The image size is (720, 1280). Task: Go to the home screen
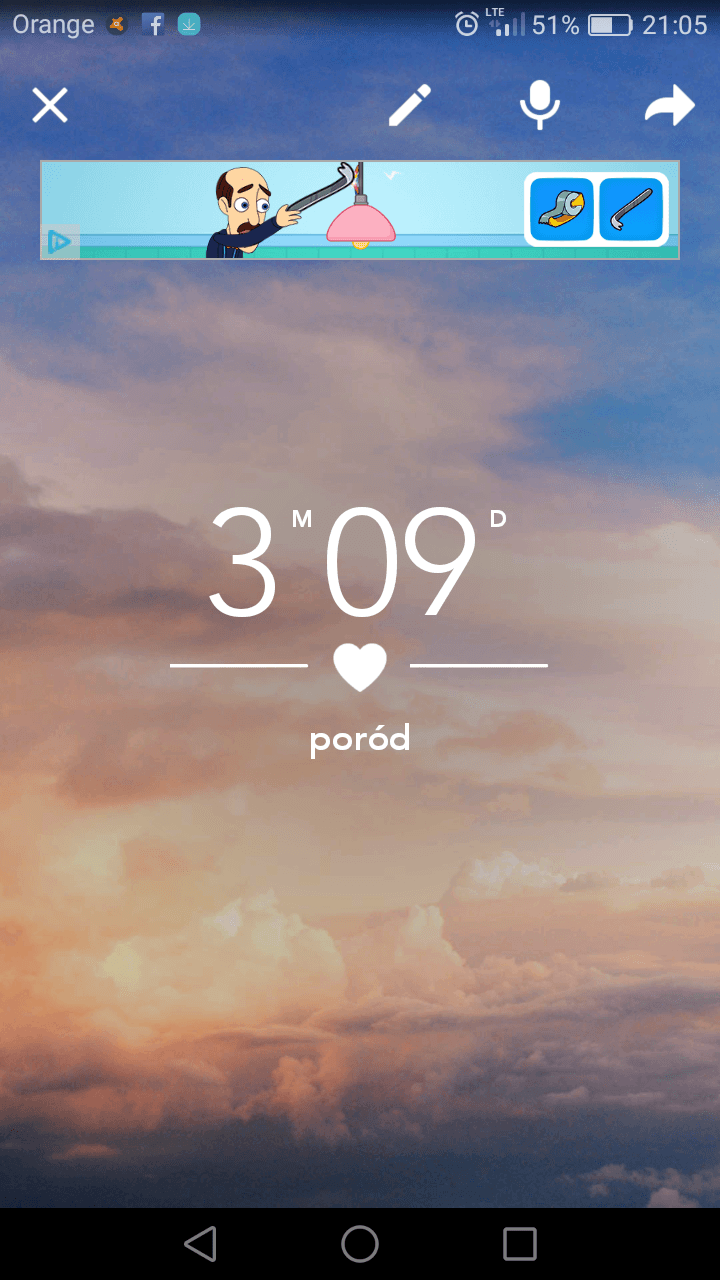coord(360,1244)
